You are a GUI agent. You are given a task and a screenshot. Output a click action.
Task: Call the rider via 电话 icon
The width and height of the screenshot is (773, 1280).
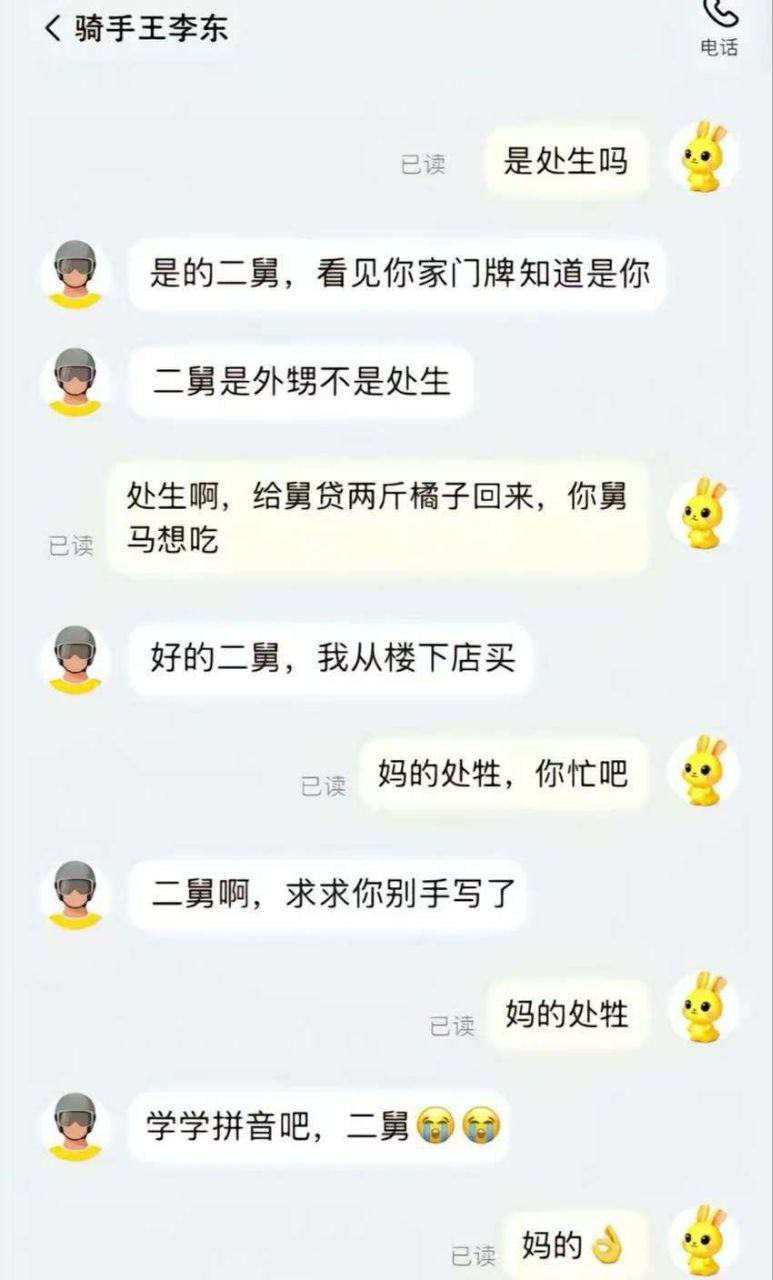point(719,22)
